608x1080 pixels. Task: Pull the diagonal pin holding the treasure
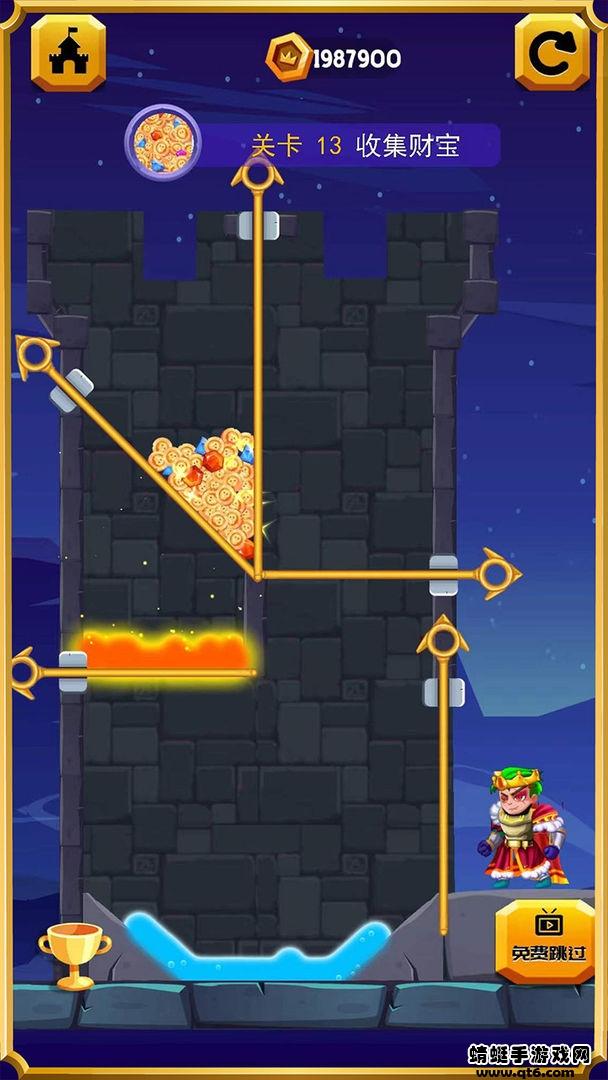tap(36, 355)
